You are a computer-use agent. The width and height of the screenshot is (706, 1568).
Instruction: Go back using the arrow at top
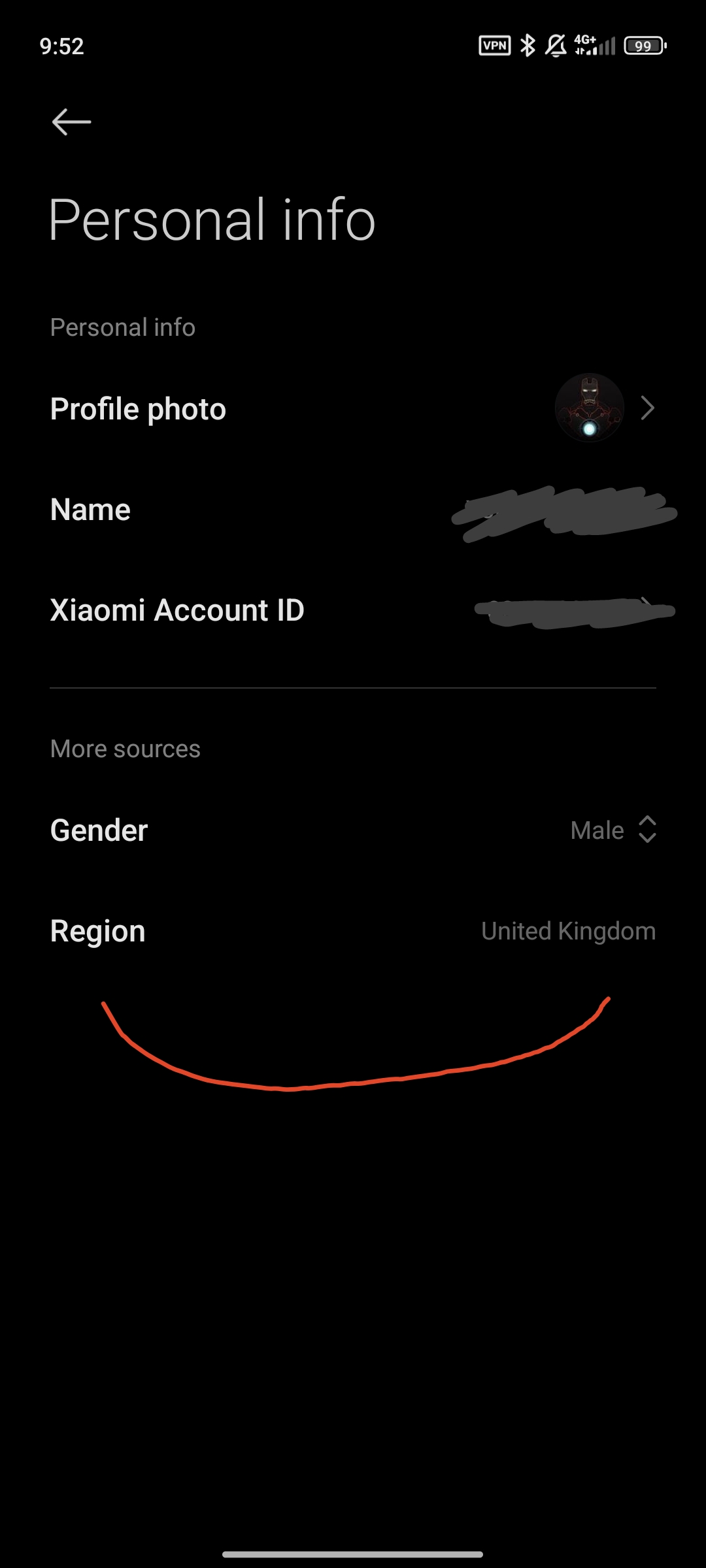coord(71,122)
